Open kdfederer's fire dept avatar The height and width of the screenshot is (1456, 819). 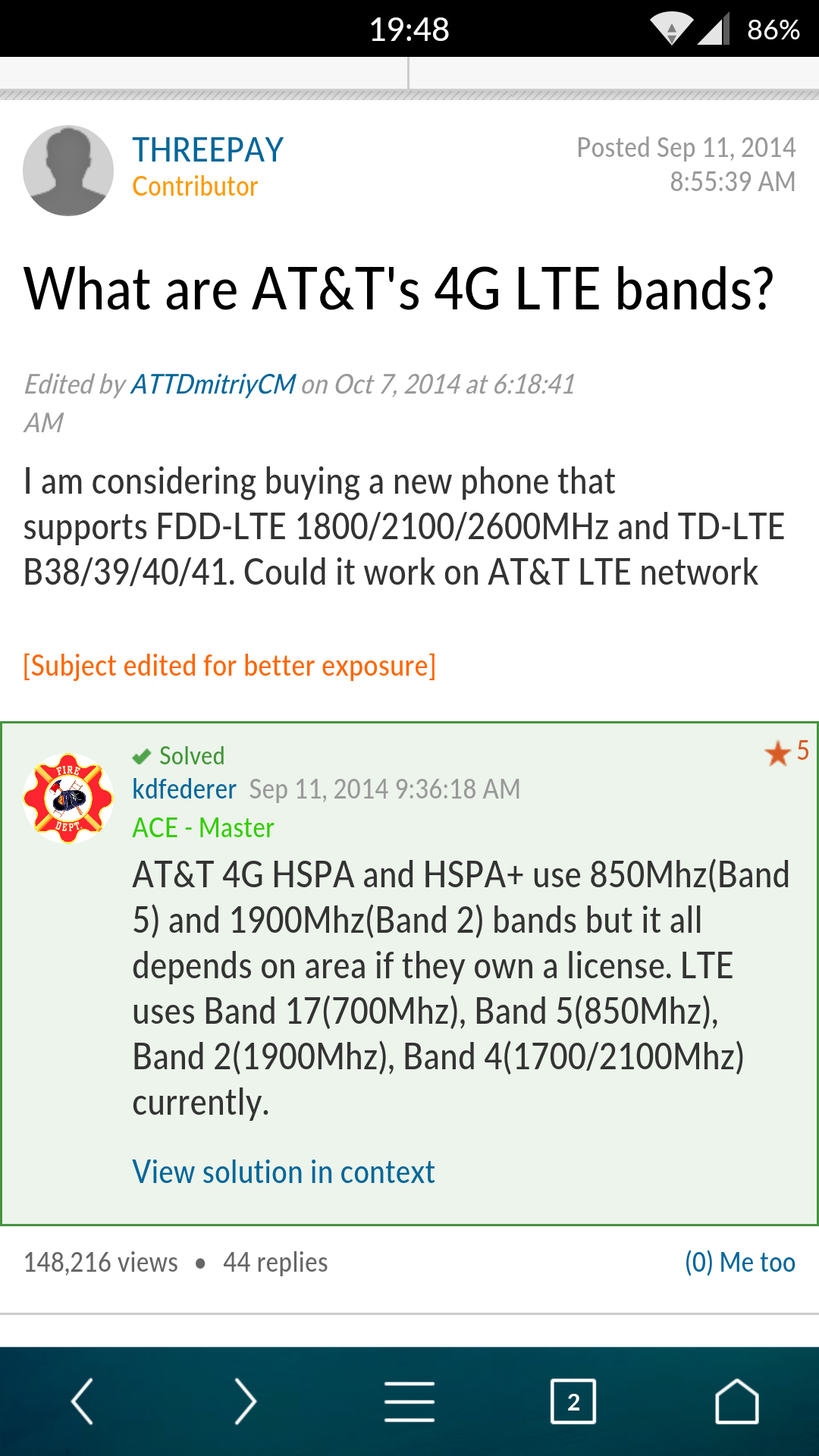coord(68,799)
